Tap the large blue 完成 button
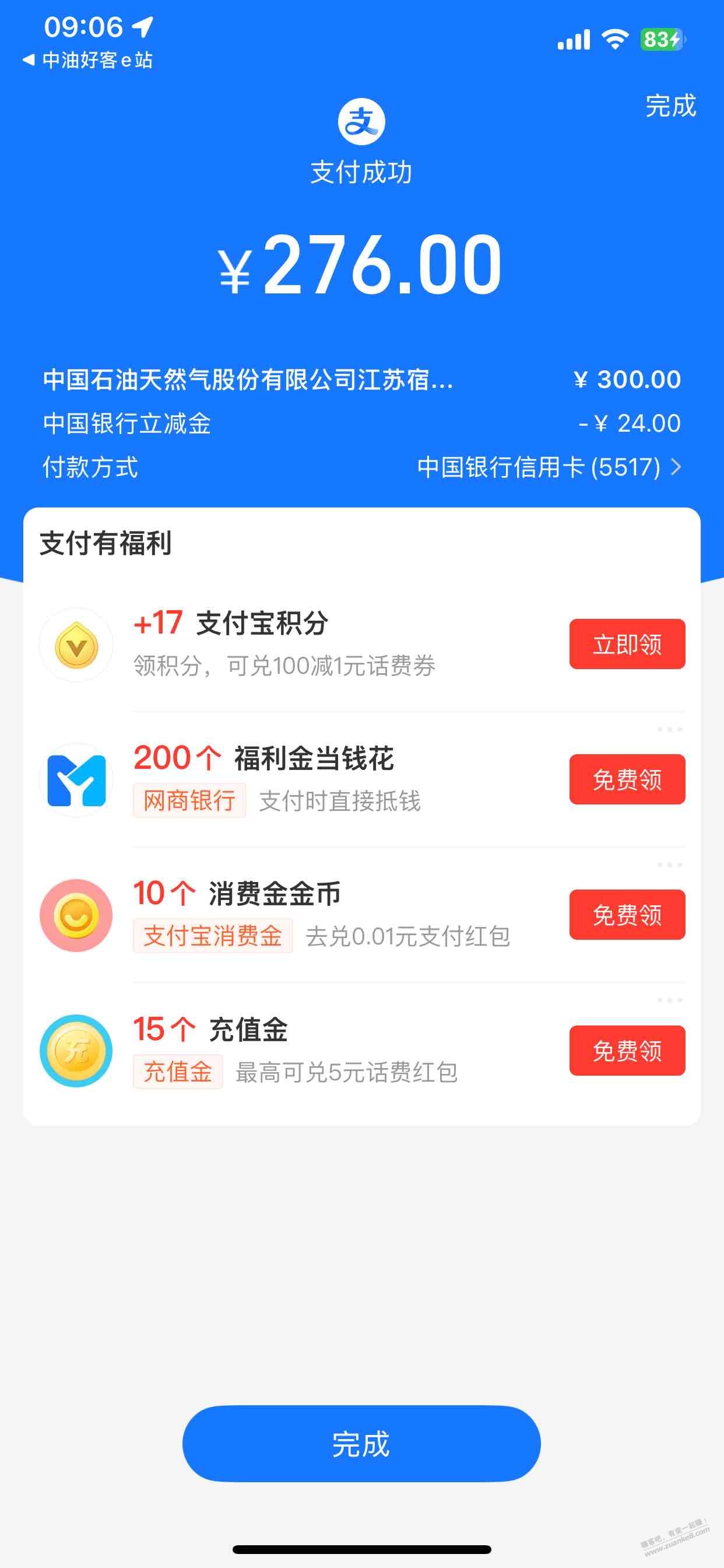 coord(361,1444)
